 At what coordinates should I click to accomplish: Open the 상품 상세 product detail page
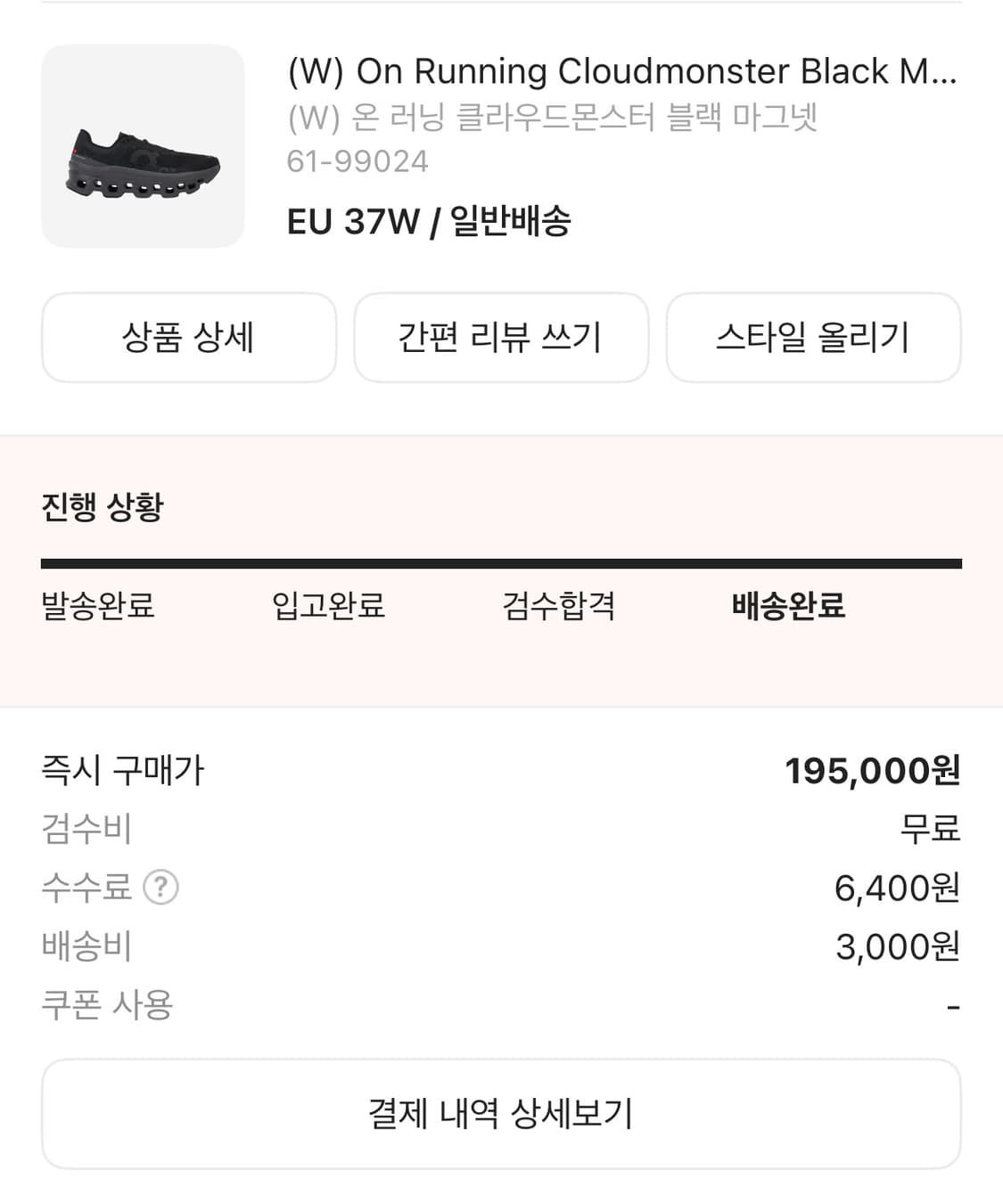click(189, 338)
